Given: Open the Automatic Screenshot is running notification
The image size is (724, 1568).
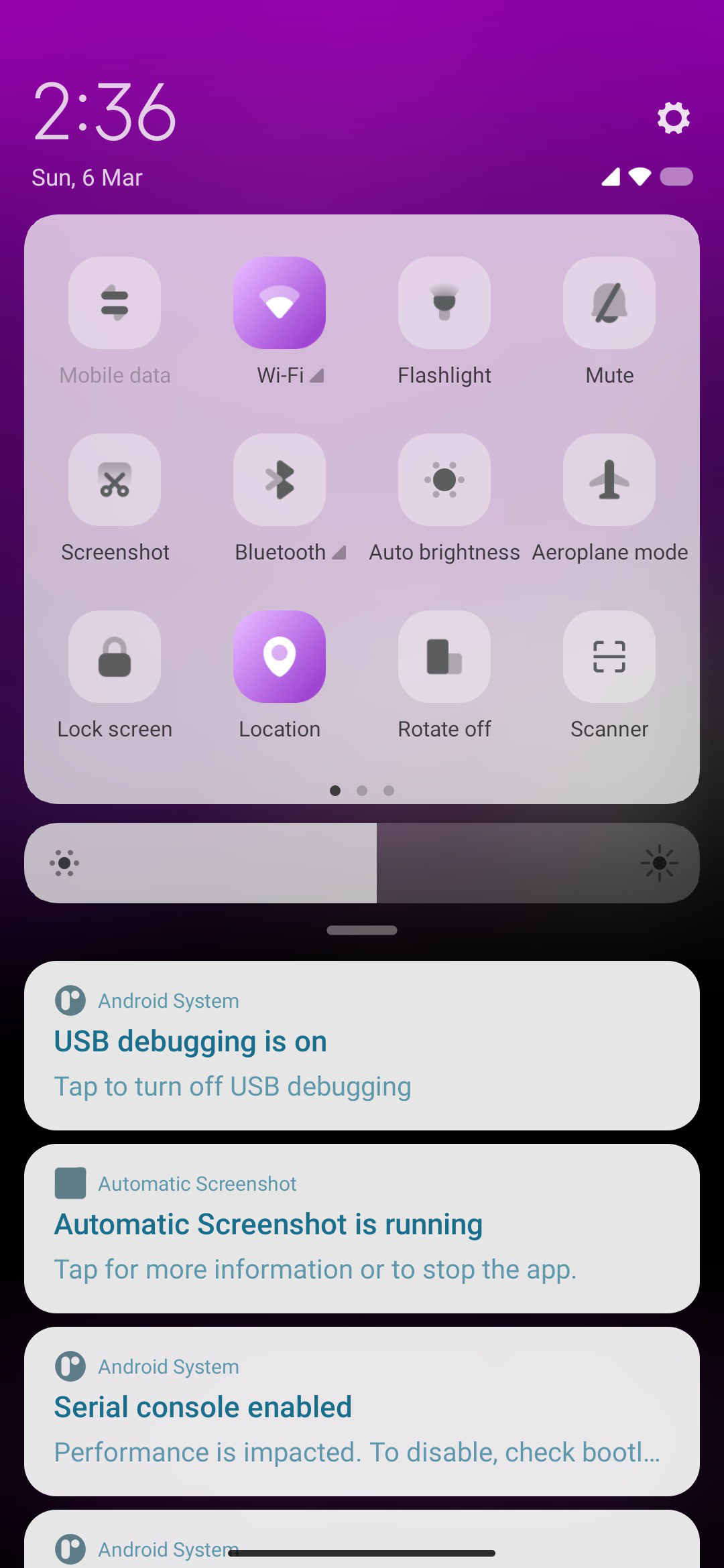Looking at the screenshot, I should click(x=362, y=1228).
